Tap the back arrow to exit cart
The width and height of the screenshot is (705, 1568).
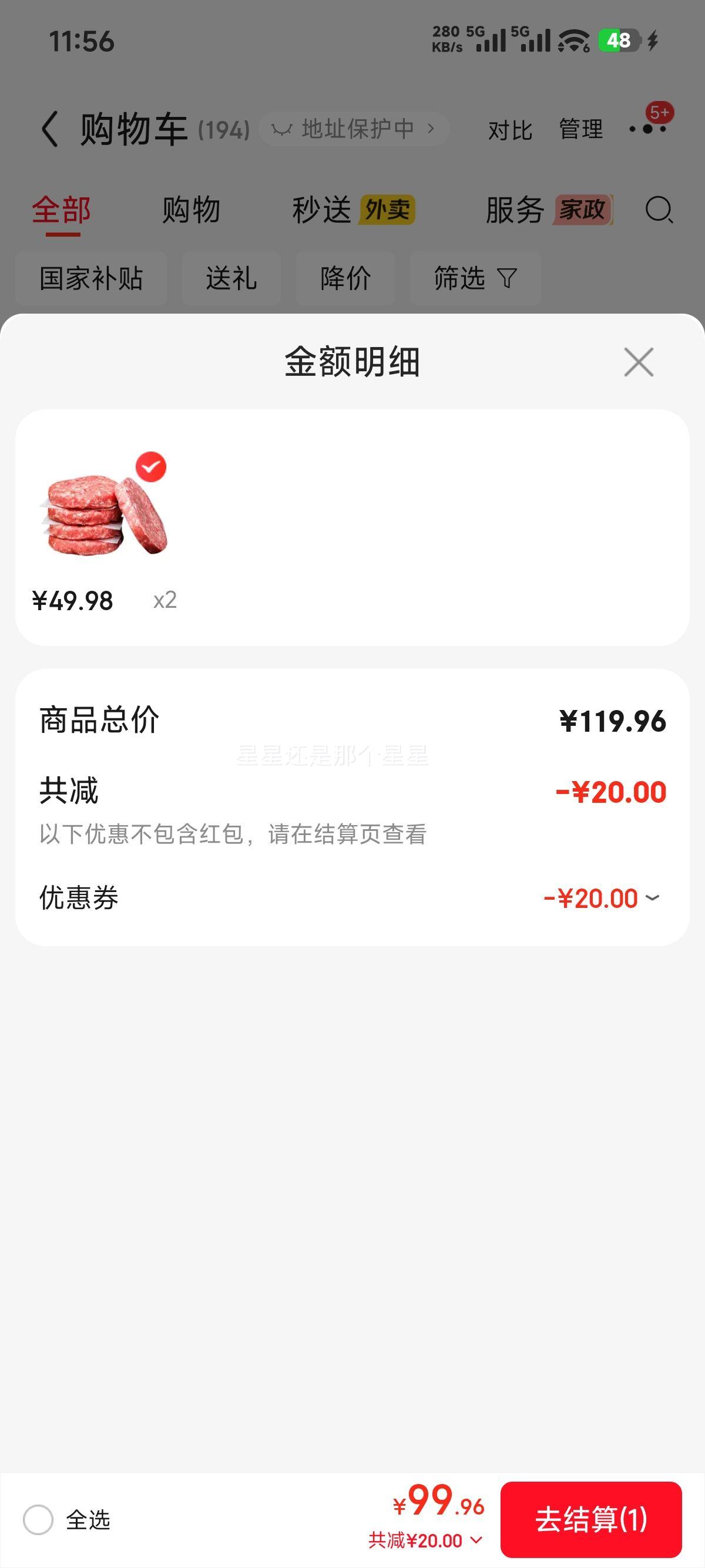49,129
